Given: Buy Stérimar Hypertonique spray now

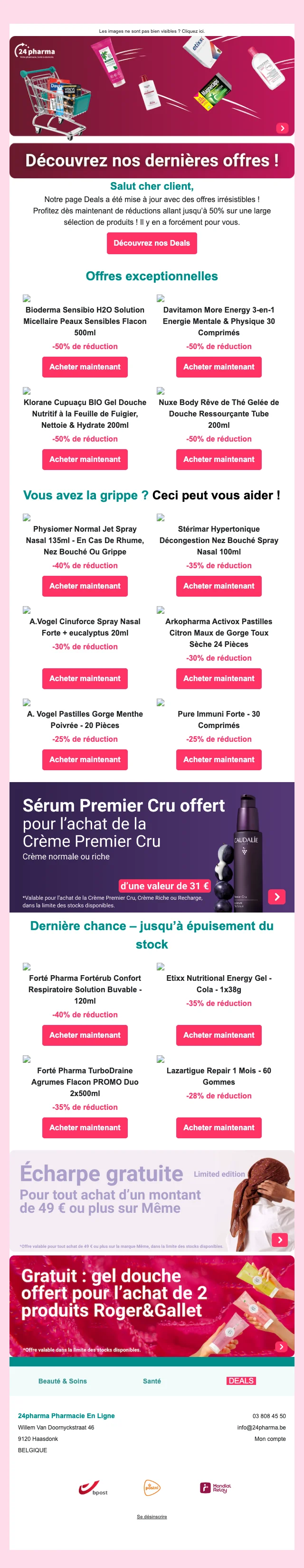Looking at the screenshot, I should tap(218, 586).
